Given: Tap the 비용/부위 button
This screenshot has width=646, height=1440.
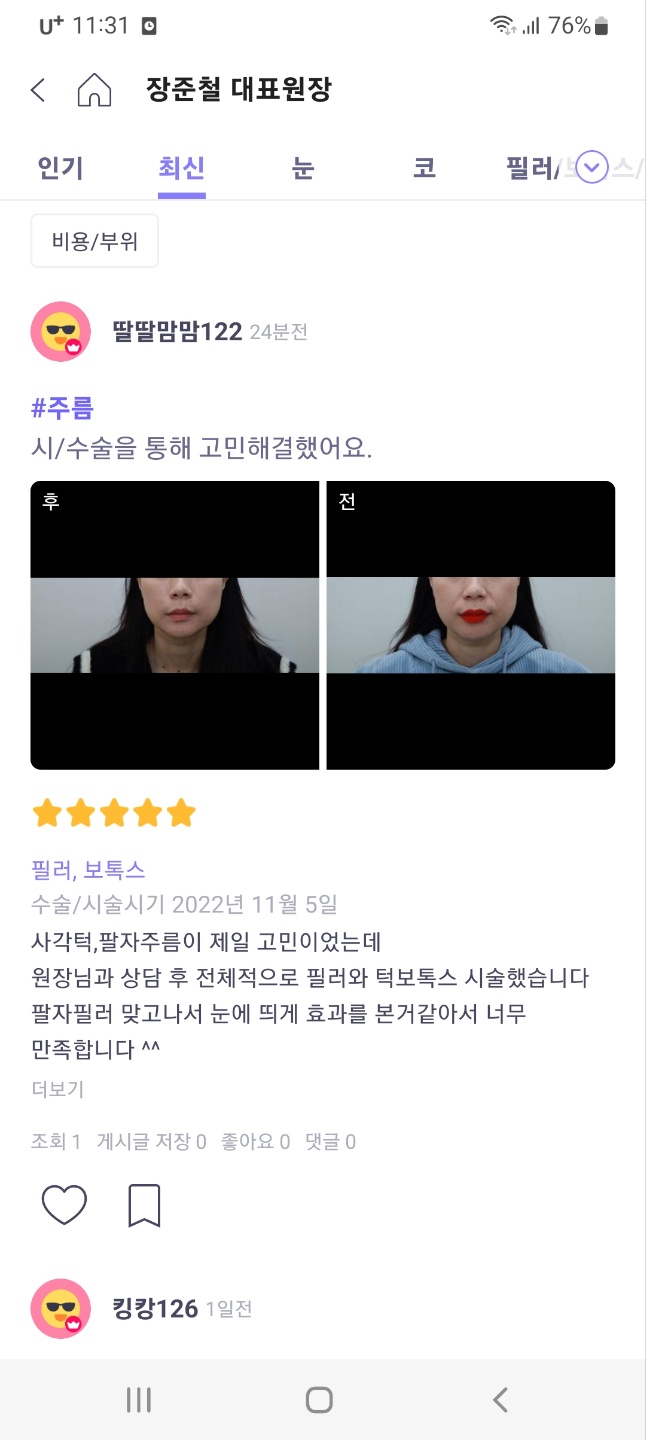Looking at the screenshot, I should [95, 241].
